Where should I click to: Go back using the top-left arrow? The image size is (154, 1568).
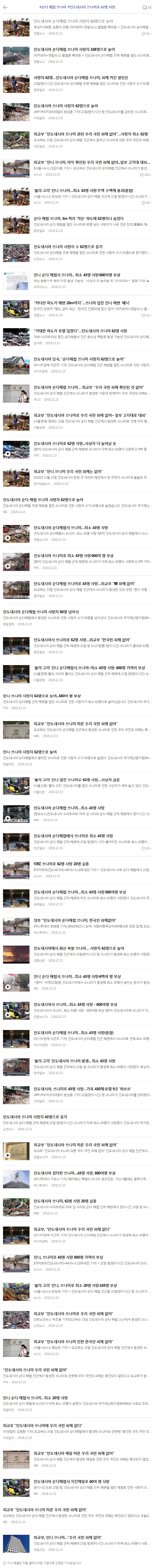click(x=5, y=7)
